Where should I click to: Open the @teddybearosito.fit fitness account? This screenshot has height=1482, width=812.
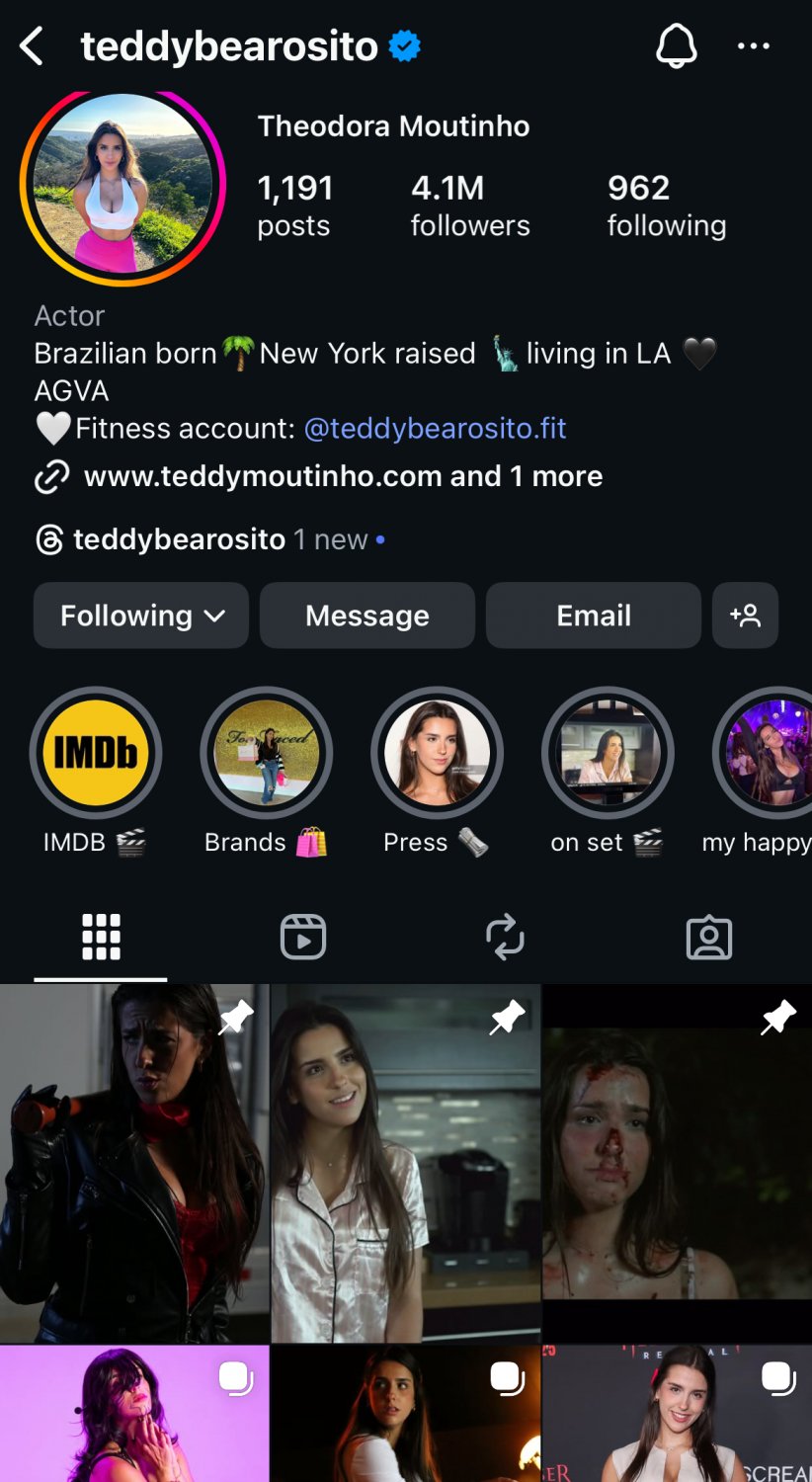(435, 429)
